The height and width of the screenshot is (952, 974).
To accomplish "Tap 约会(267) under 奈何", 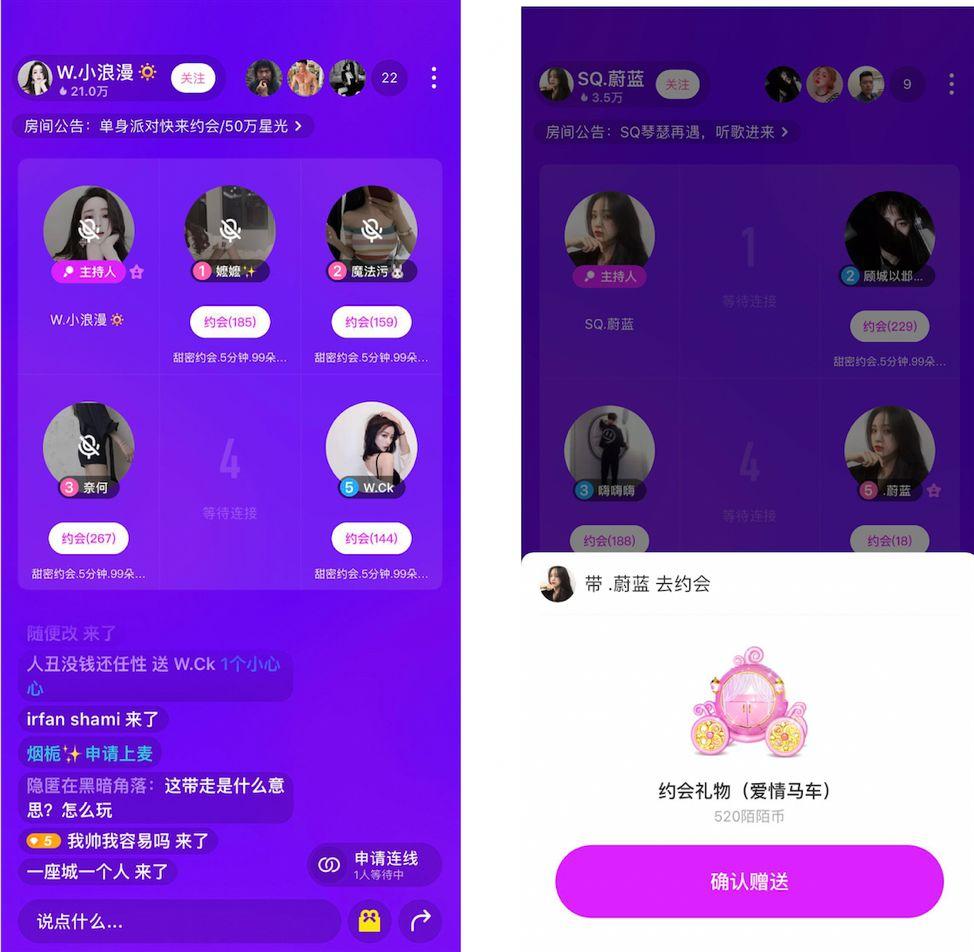I will tap(88, 538).
